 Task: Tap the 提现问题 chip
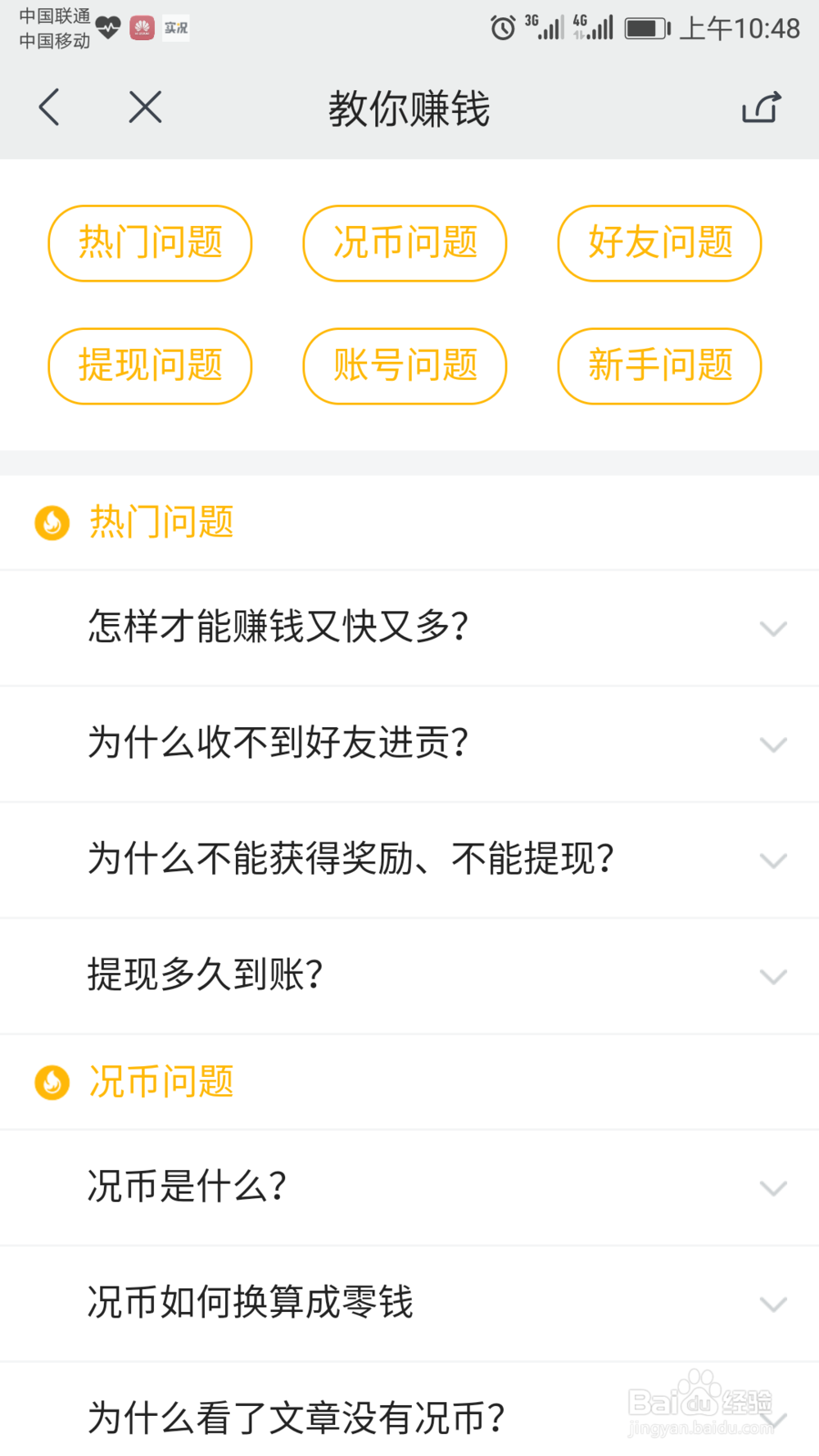pyautogui.click(x=150, y=366)
